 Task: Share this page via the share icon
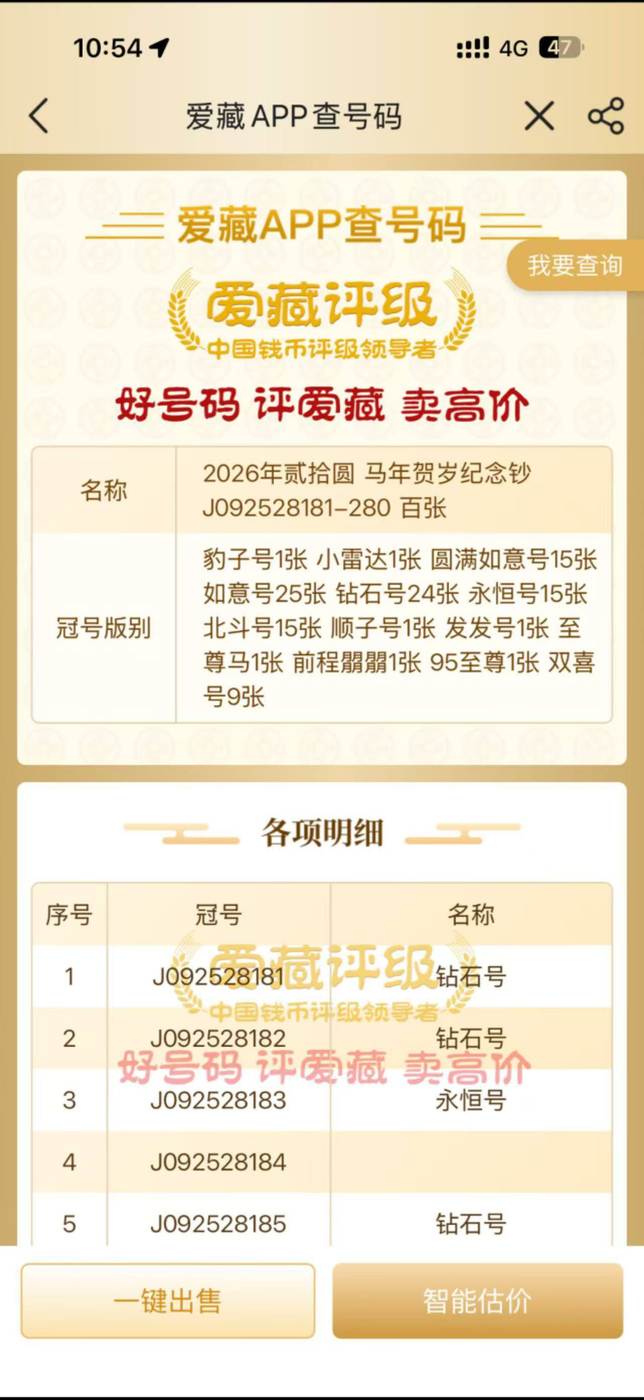tap(606, 117)
